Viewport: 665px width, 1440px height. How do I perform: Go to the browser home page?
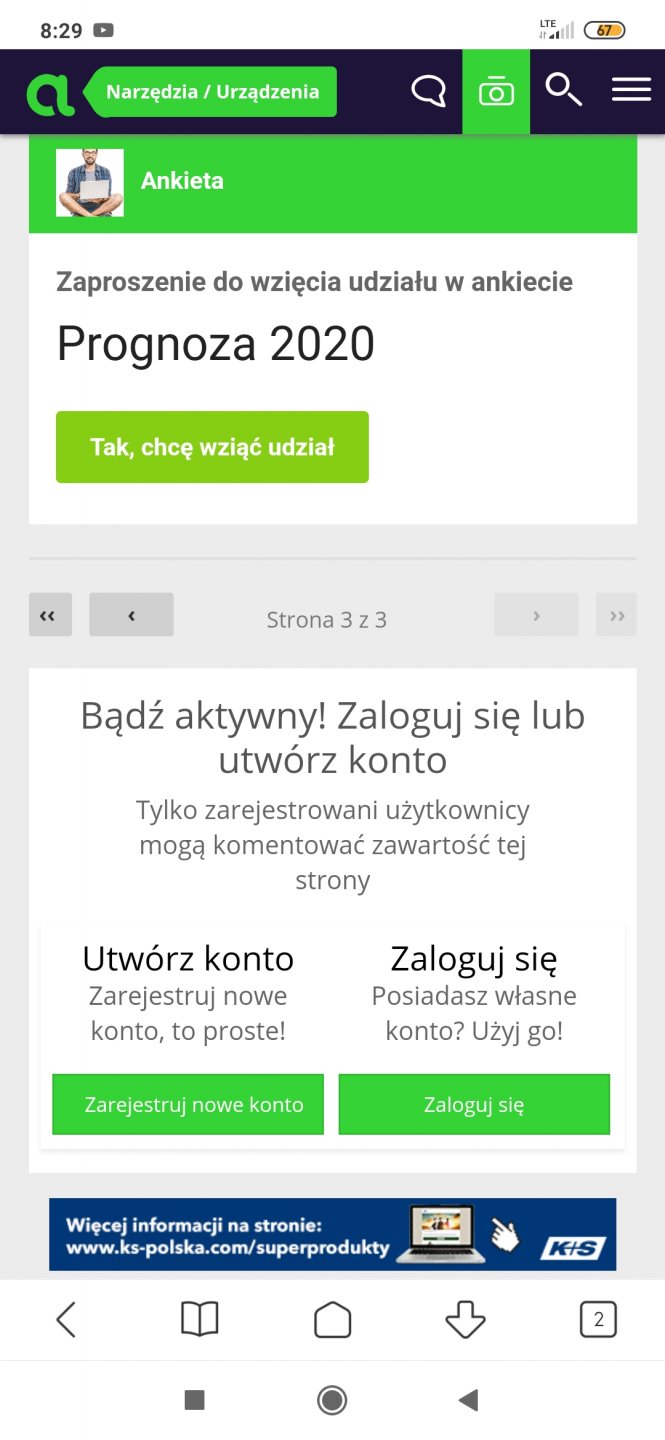[332, 1320]
